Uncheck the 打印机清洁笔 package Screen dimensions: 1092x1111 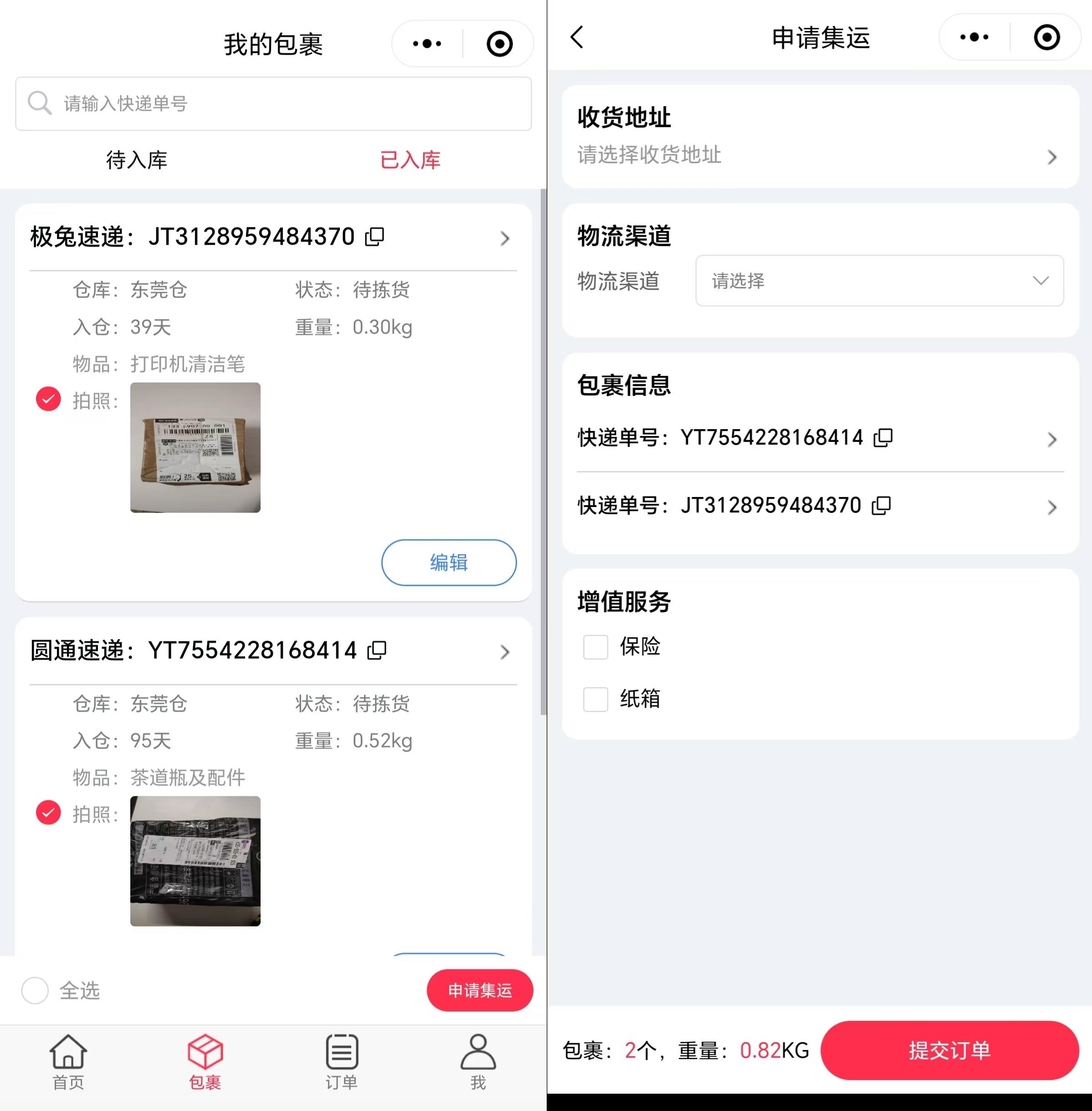(48, 399)
